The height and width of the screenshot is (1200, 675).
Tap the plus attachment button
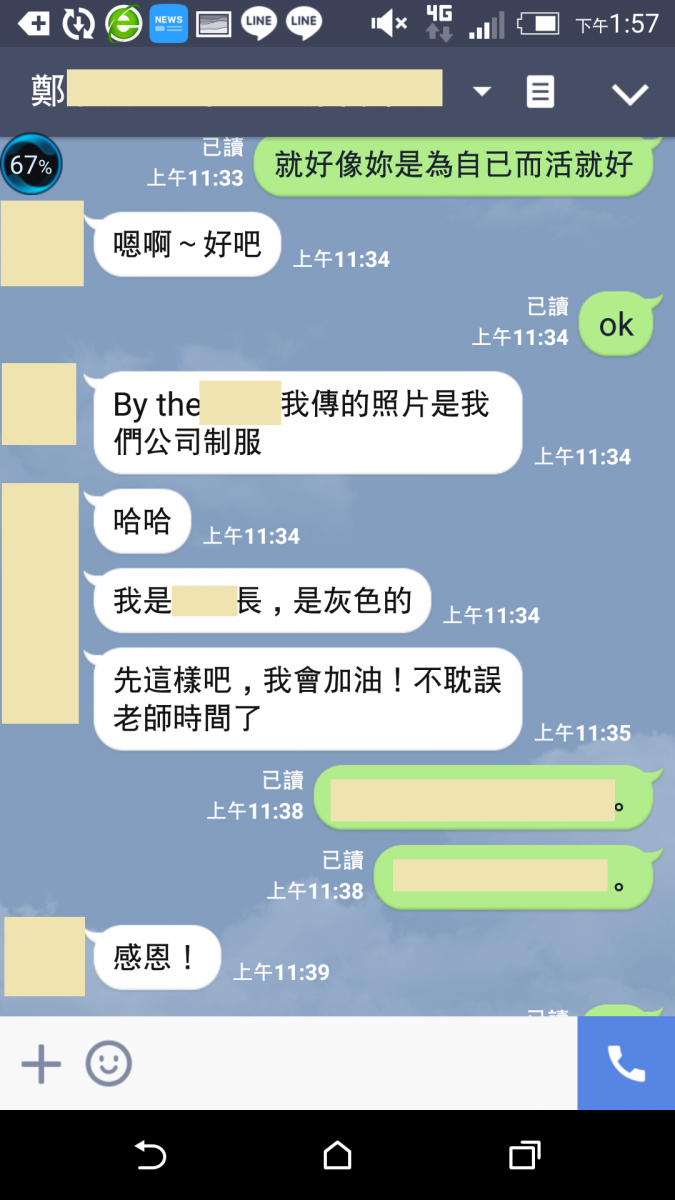pos(41,1064)
